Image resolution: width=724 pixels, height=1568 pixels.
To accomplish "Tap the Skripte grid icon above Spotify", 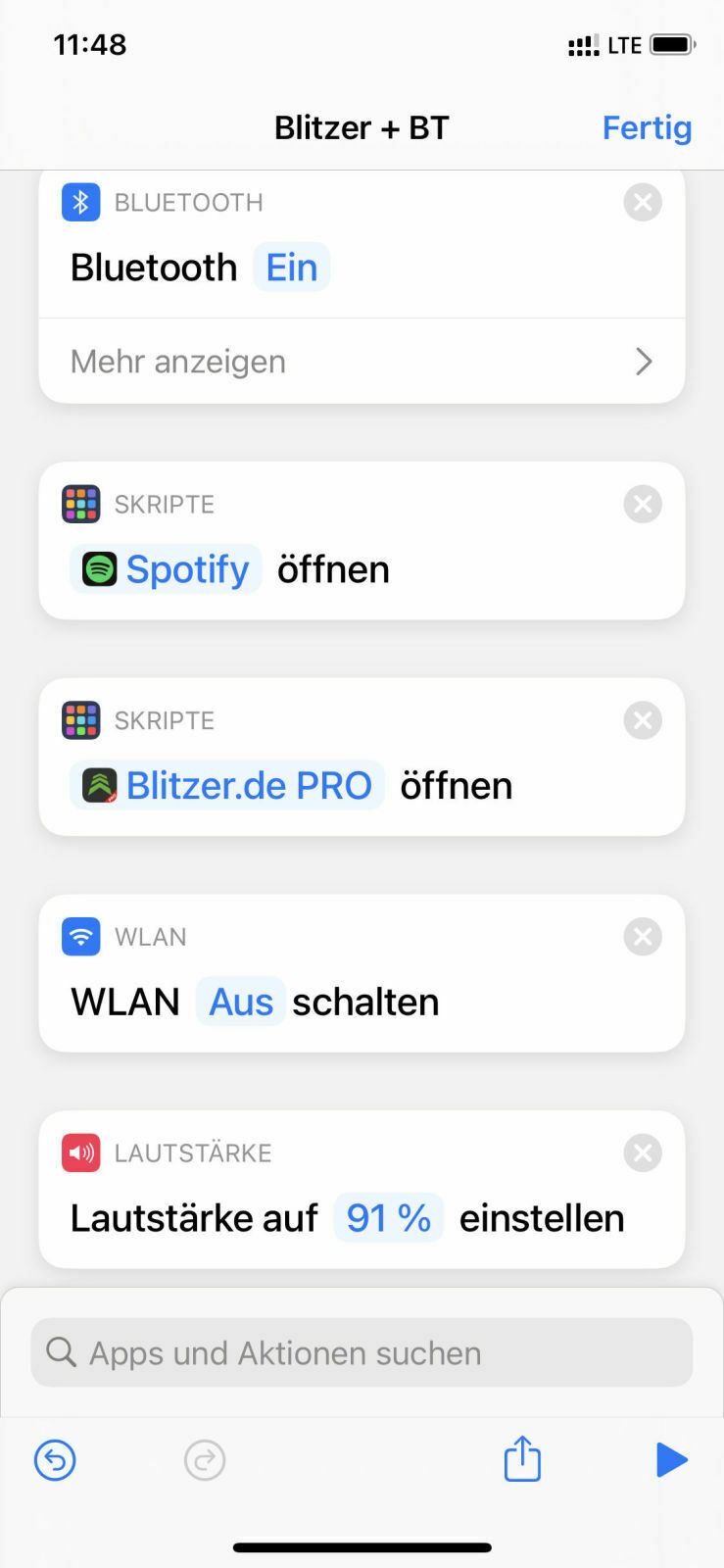I will (x=81, y=504).
